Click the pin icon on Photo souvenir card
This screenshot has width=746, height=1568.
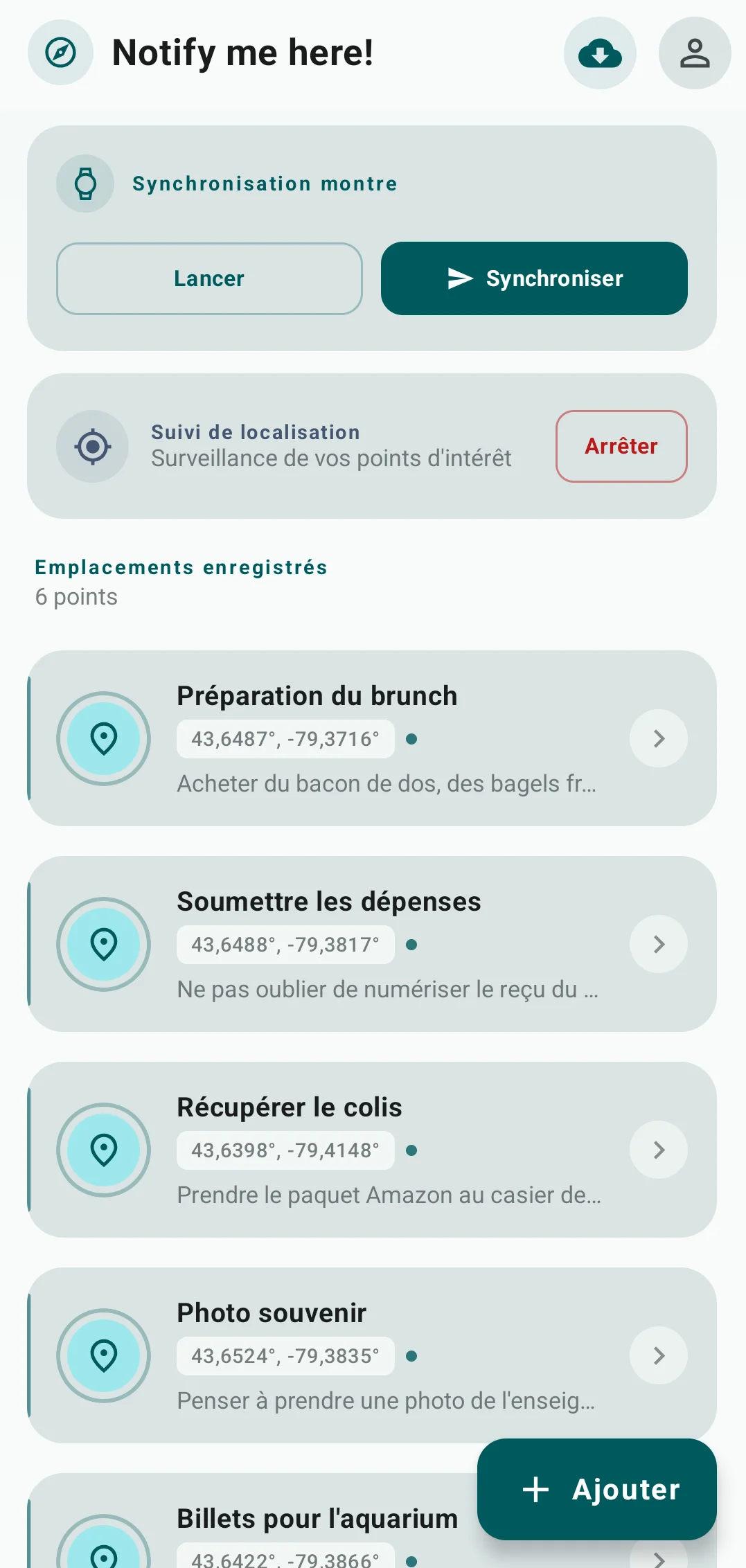tap(103, 1355)
